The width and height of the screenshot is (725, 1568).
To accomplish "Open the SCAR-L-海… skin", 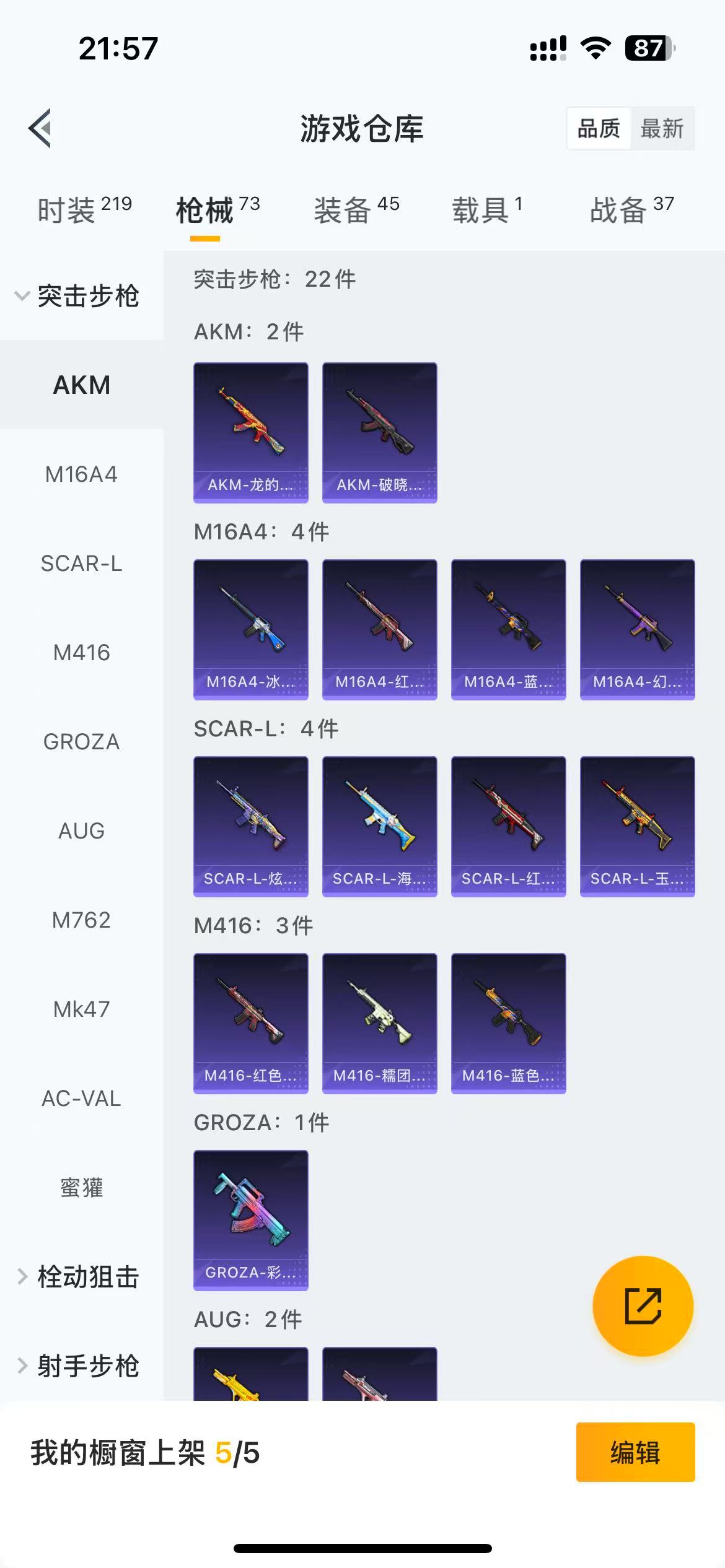I will pos(380,826).
